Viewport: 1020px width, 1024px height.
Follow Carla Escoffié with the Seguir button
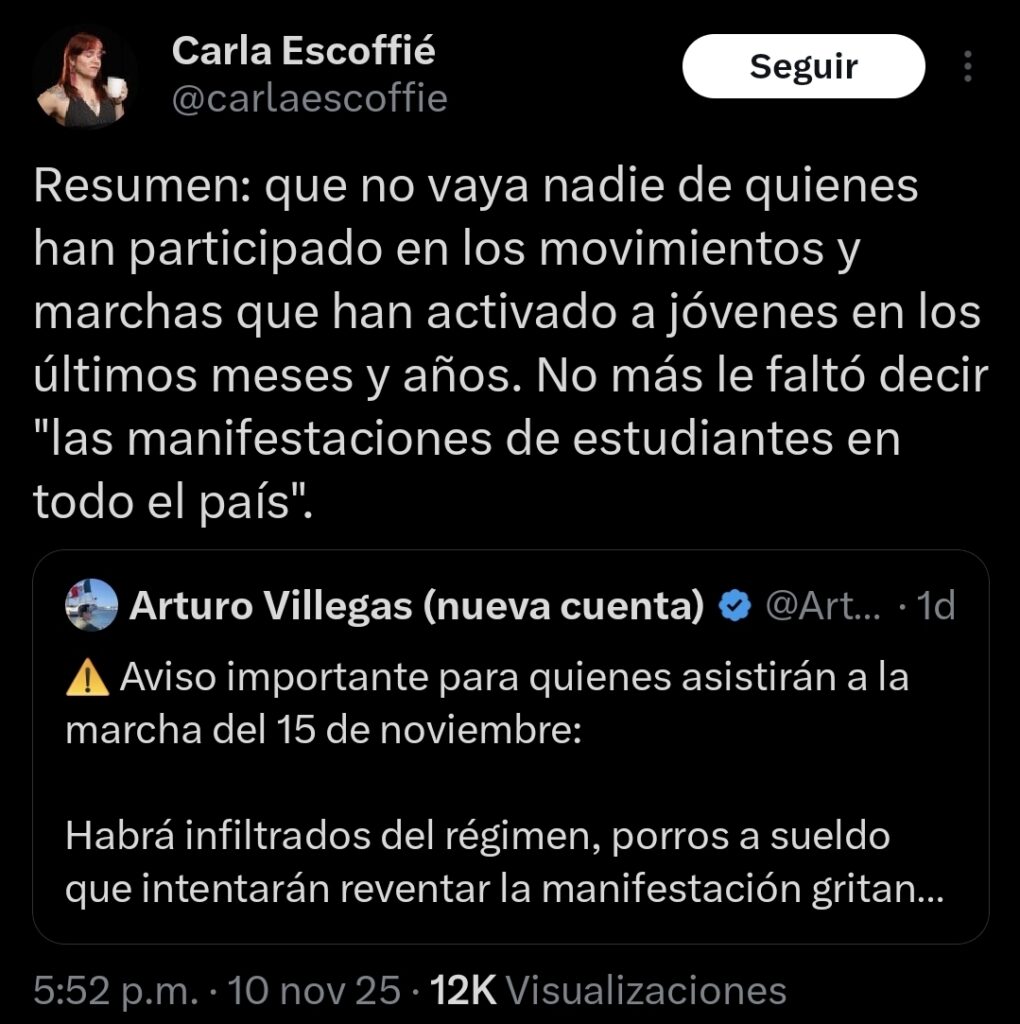click(x=803, y=67)
